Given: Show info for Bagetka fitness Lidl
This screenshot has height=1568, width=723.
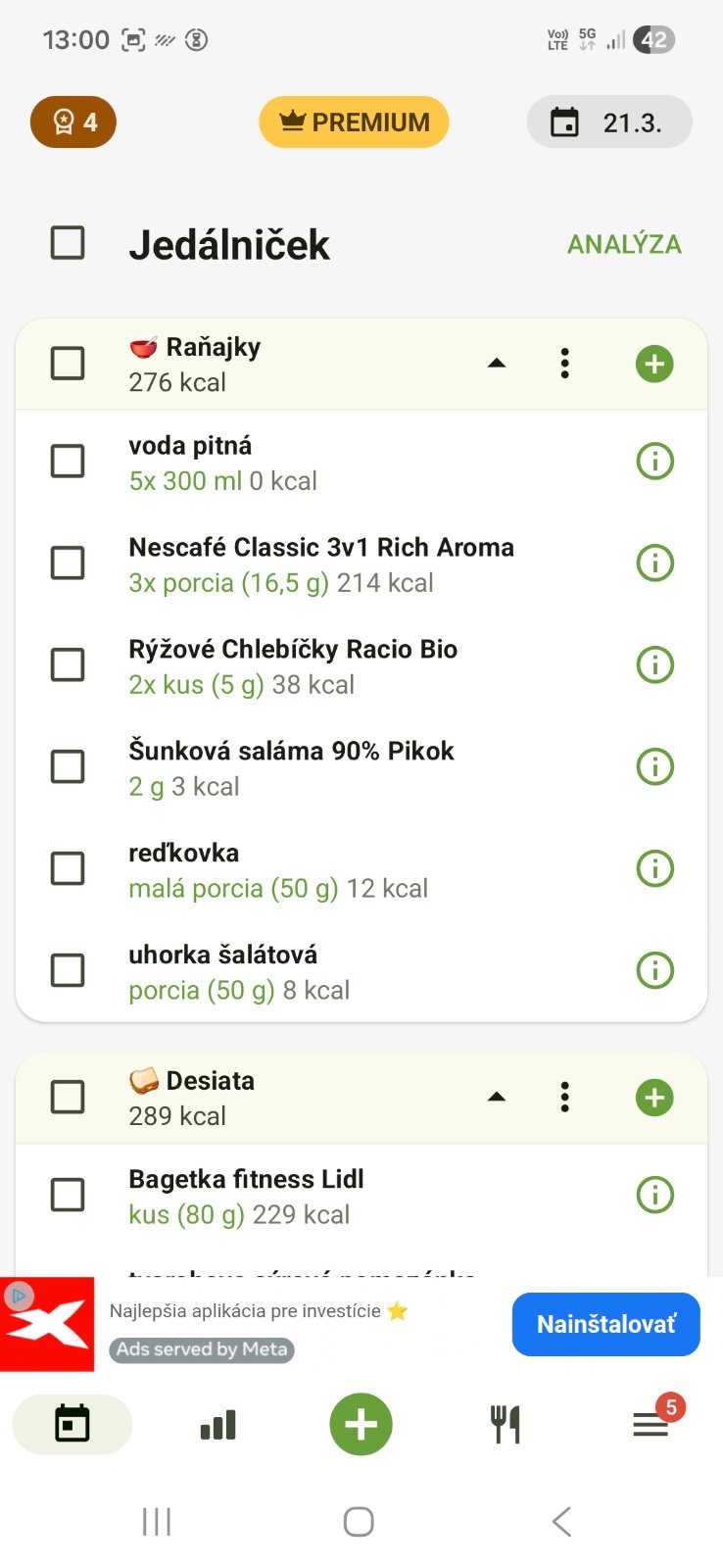Looking at the screenshot, I should 654,1195.
